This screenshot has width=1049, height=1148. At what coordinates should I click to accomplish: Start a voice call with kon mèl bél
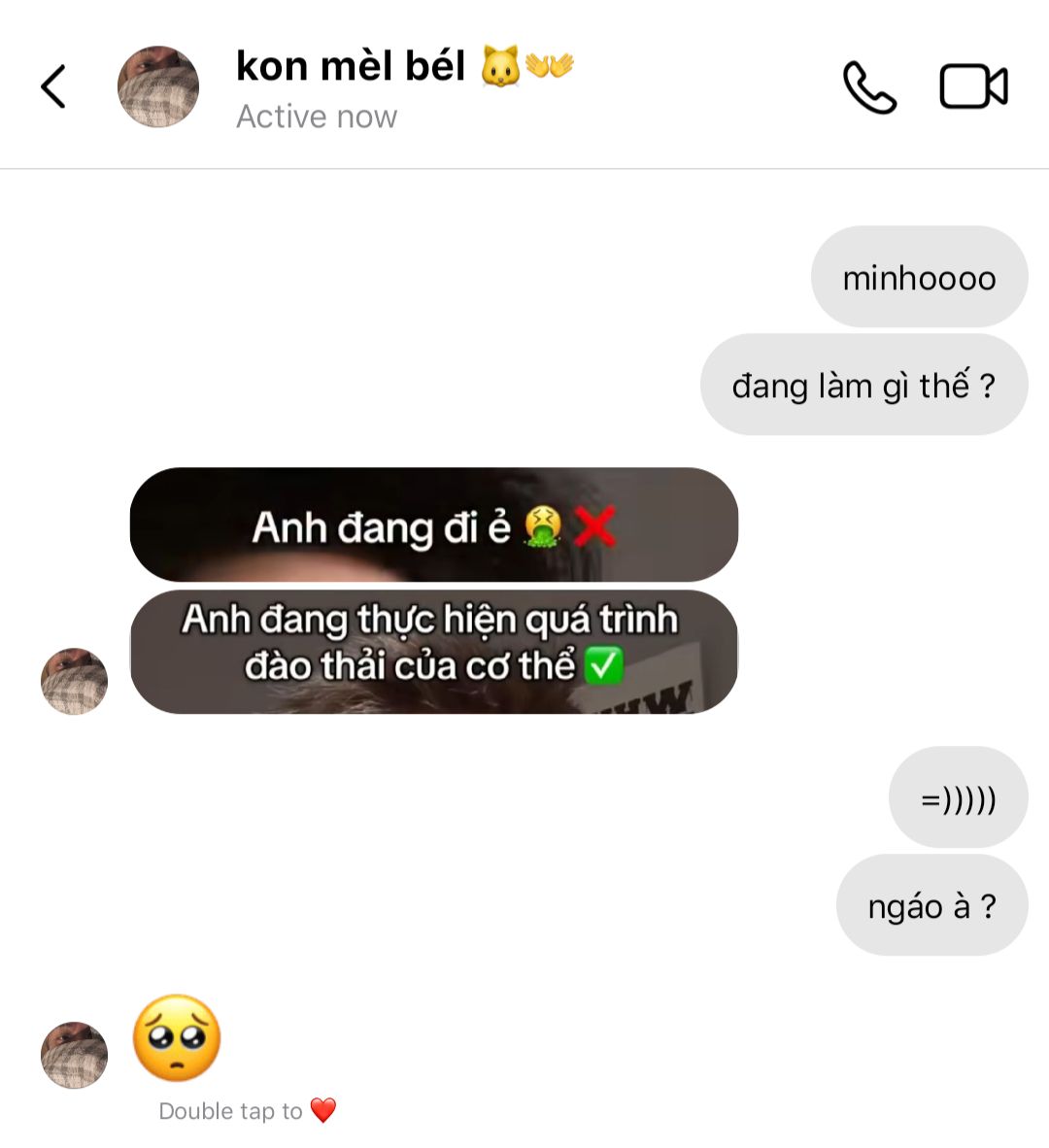[x=868, y=87]
